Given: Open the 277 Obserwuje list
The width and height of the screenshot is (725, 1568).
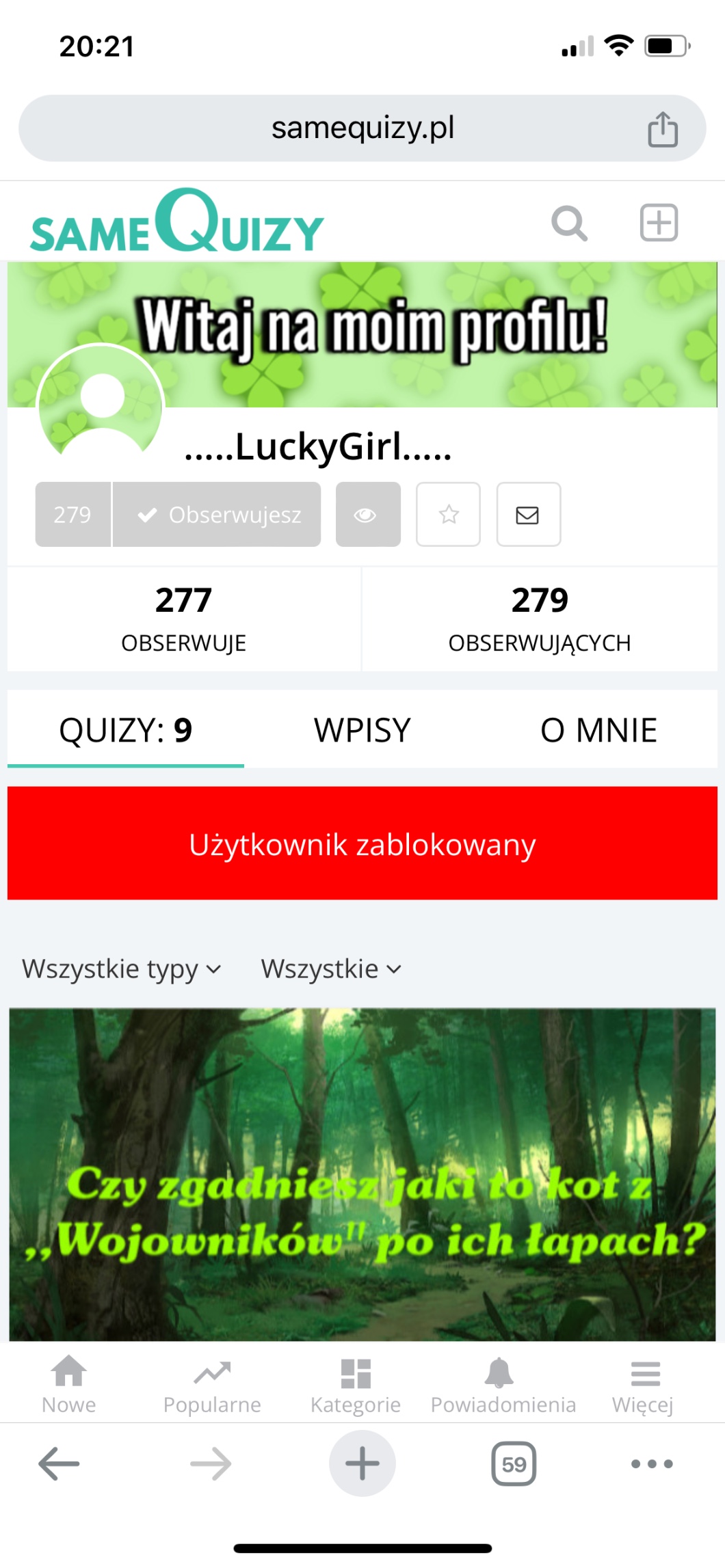Looking at the screenshot, I should (x=183, y=619).
